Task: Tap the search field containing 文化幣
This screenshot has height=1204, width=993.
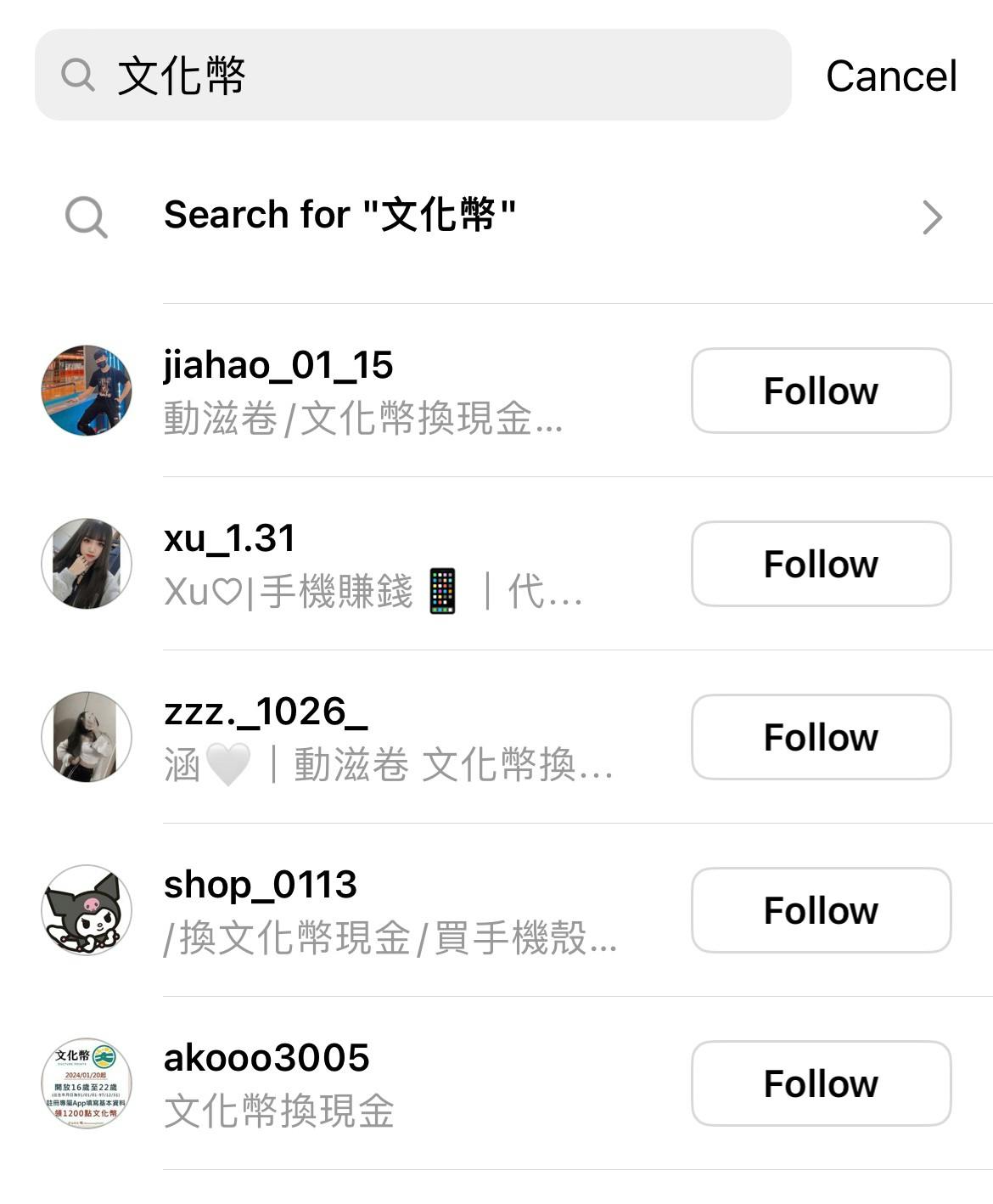Action: (x=412, y=76)
